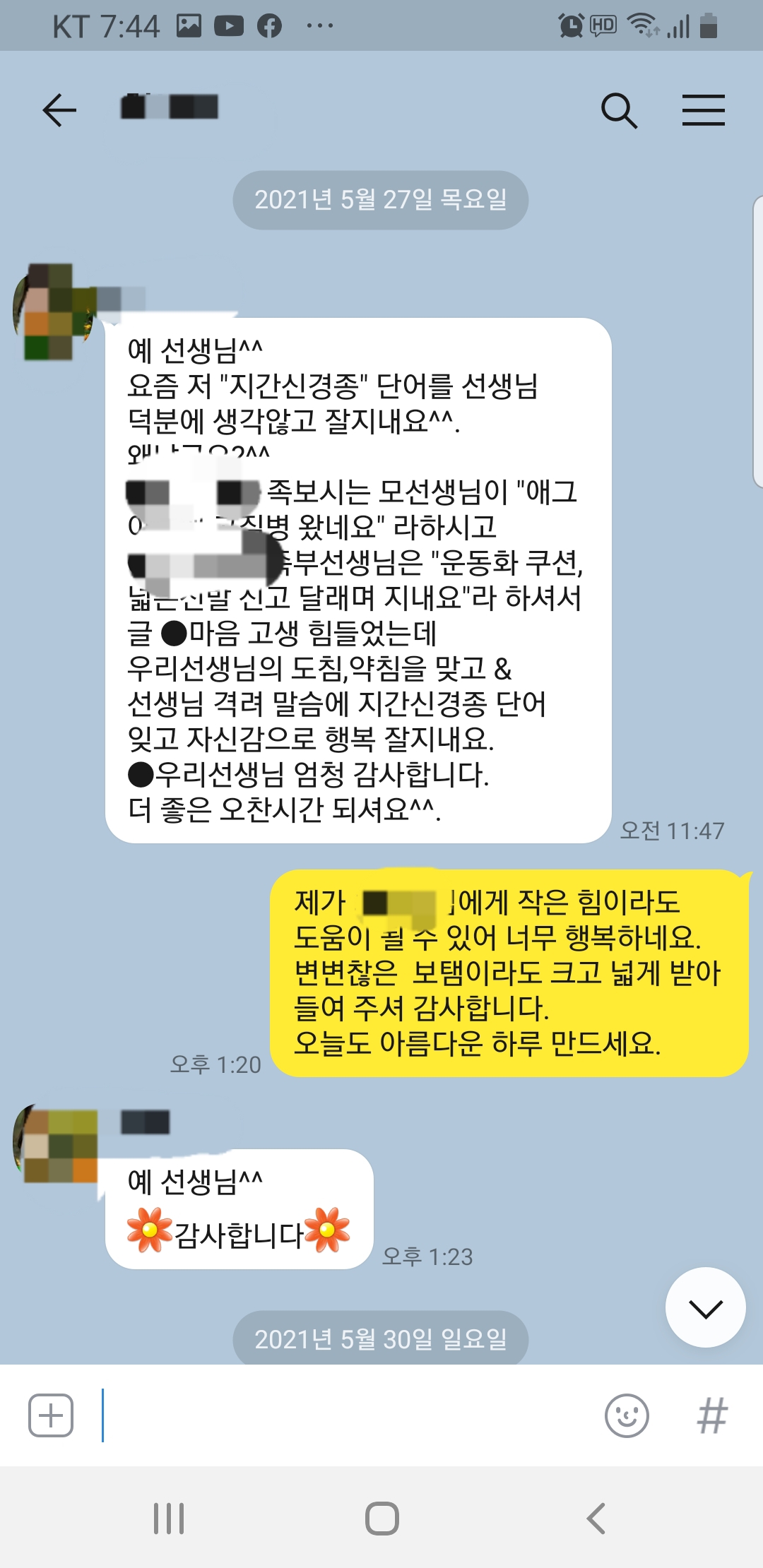Open the chat room menu
Image resolution: width=763 pixels, height=1568 pixels.
click(x=703, y=110)
